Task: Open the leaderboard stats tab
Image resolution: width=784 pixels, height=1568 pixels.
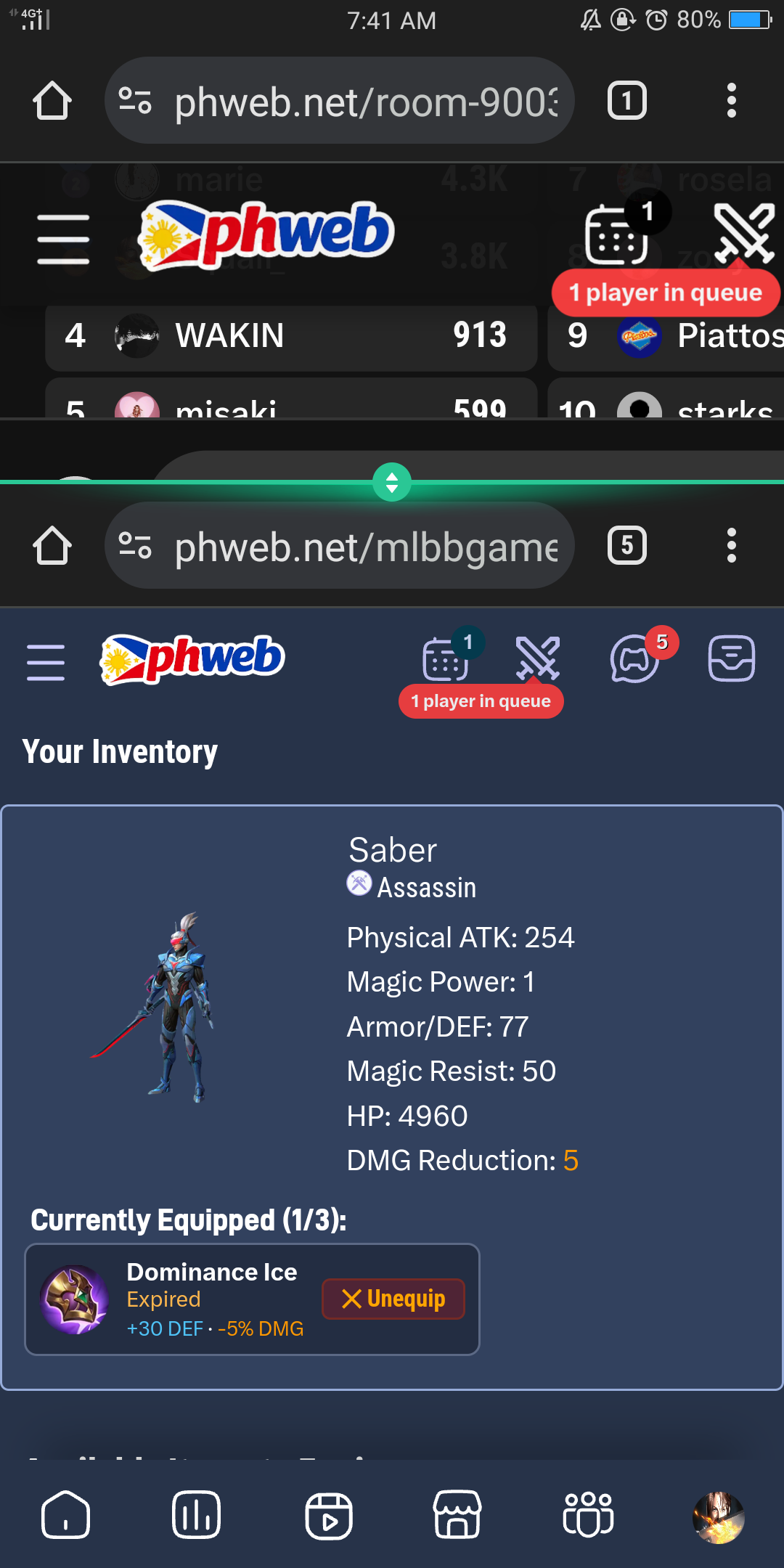Action: click(x=196, y=1515)
